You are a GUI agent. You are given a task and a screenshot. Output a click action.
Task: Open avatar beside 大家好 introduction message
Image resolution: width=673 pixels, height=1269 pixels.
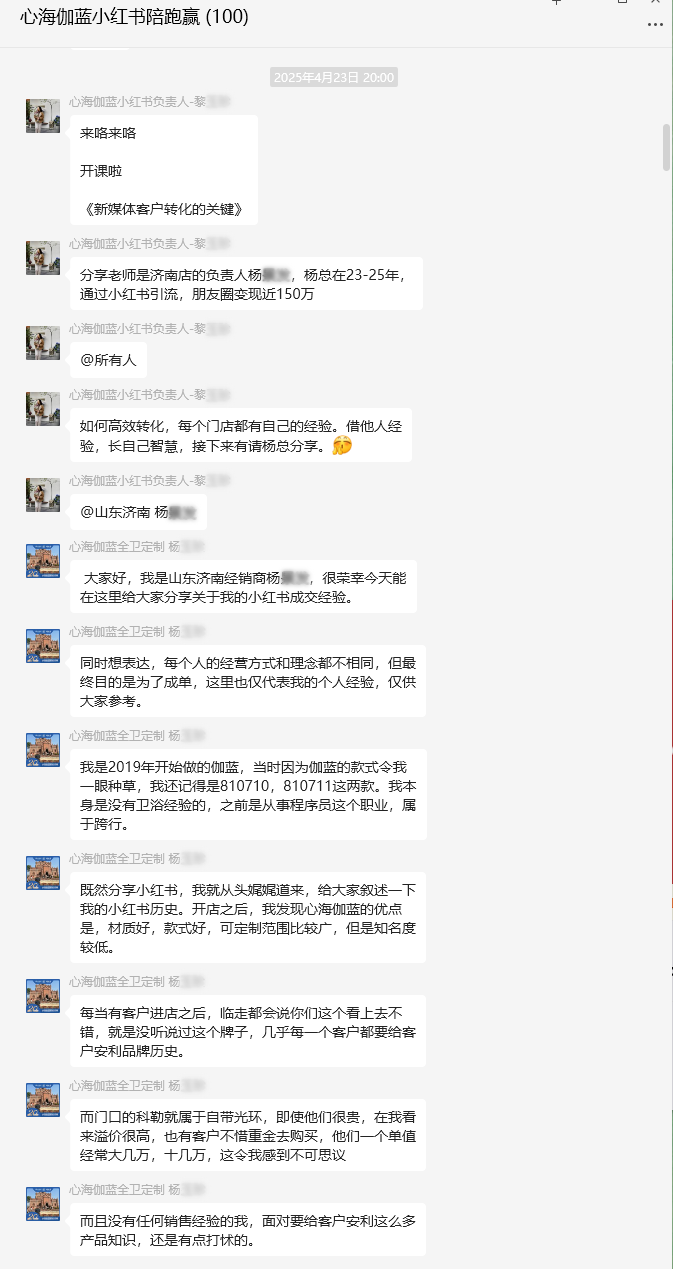[43, 561]
